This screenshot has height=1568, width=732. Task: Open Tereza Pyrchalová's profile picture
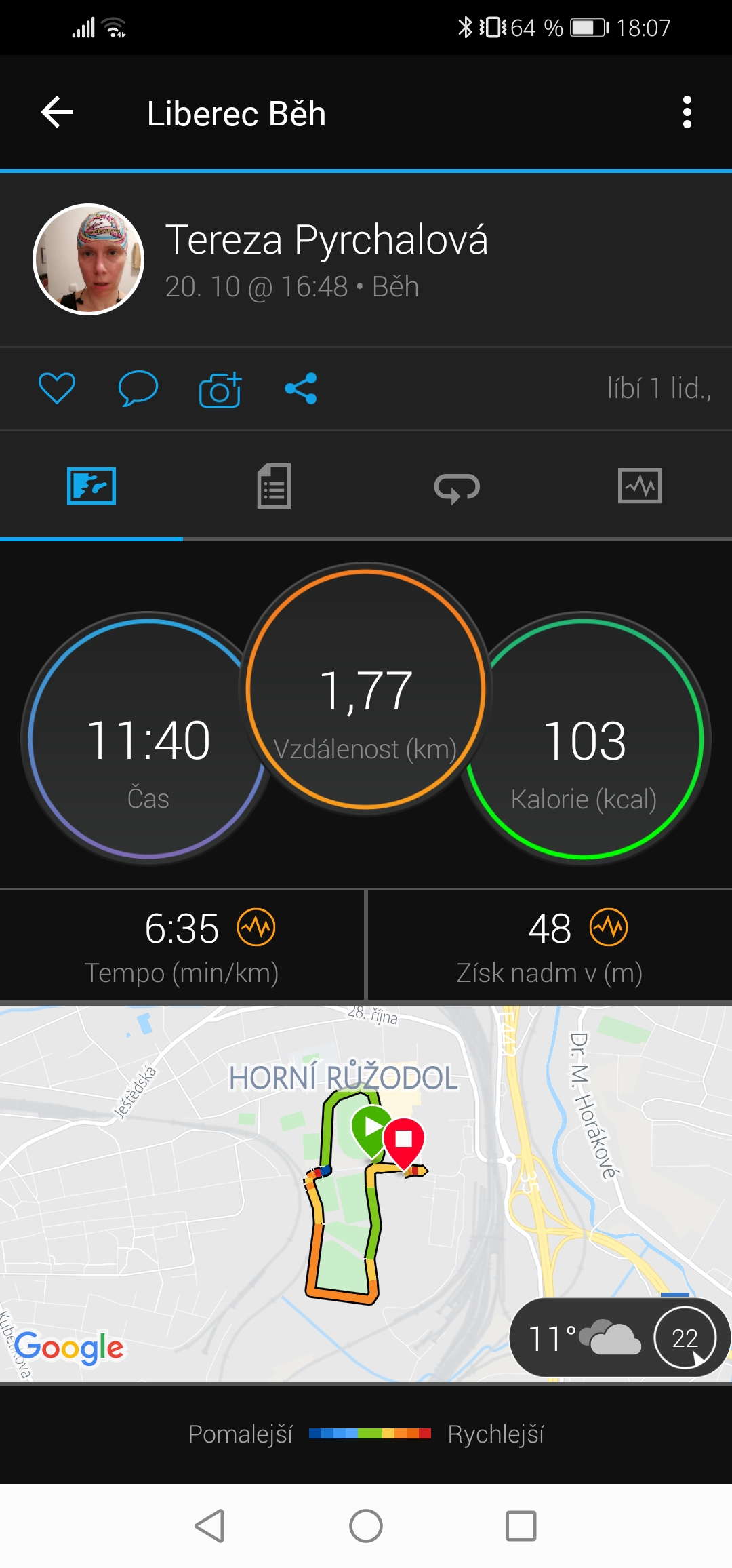tap(89, 259)
